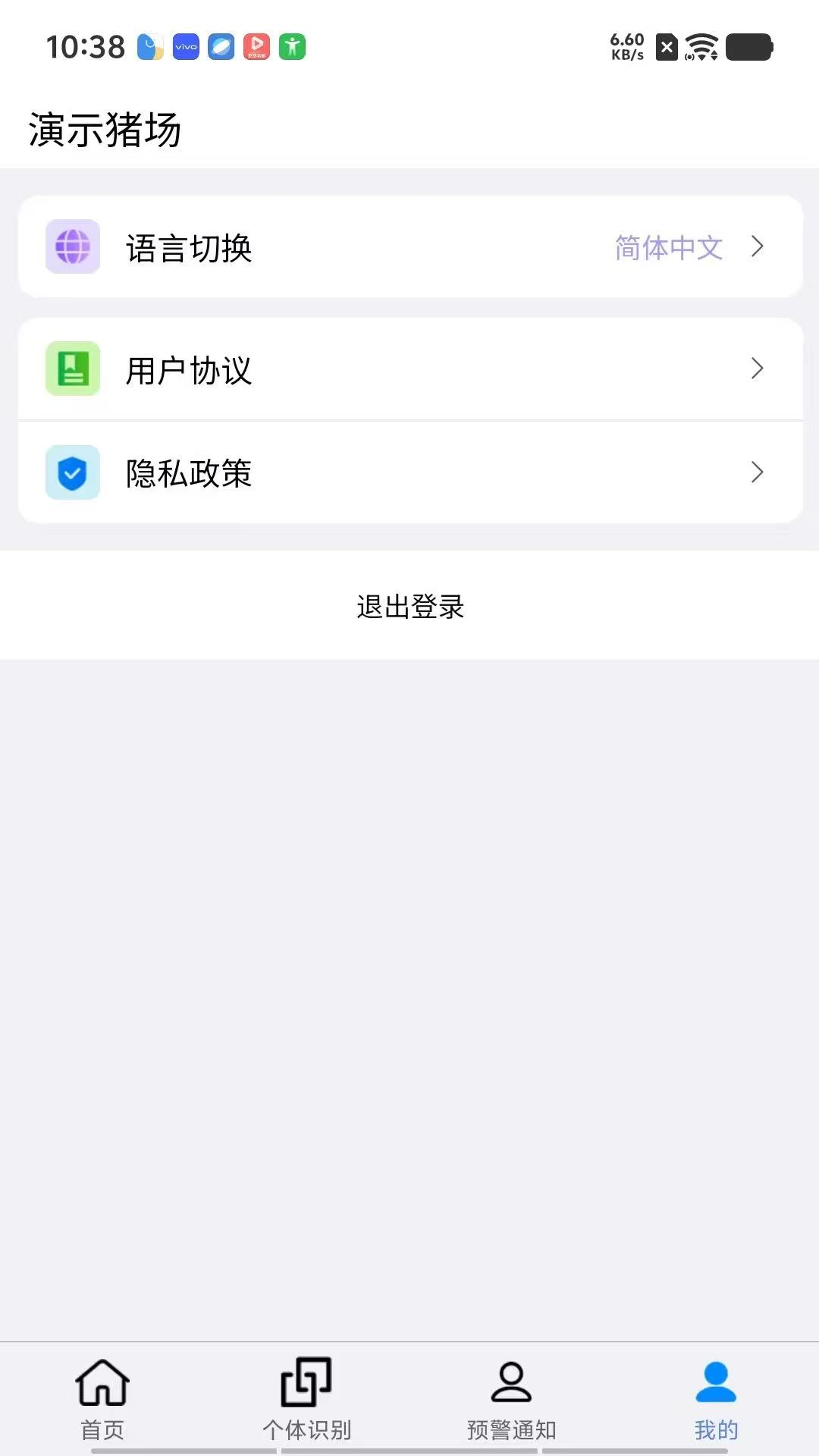Tap 退出登录 to log out
The width and height of the screenshot is (819, 1456).
409,606
